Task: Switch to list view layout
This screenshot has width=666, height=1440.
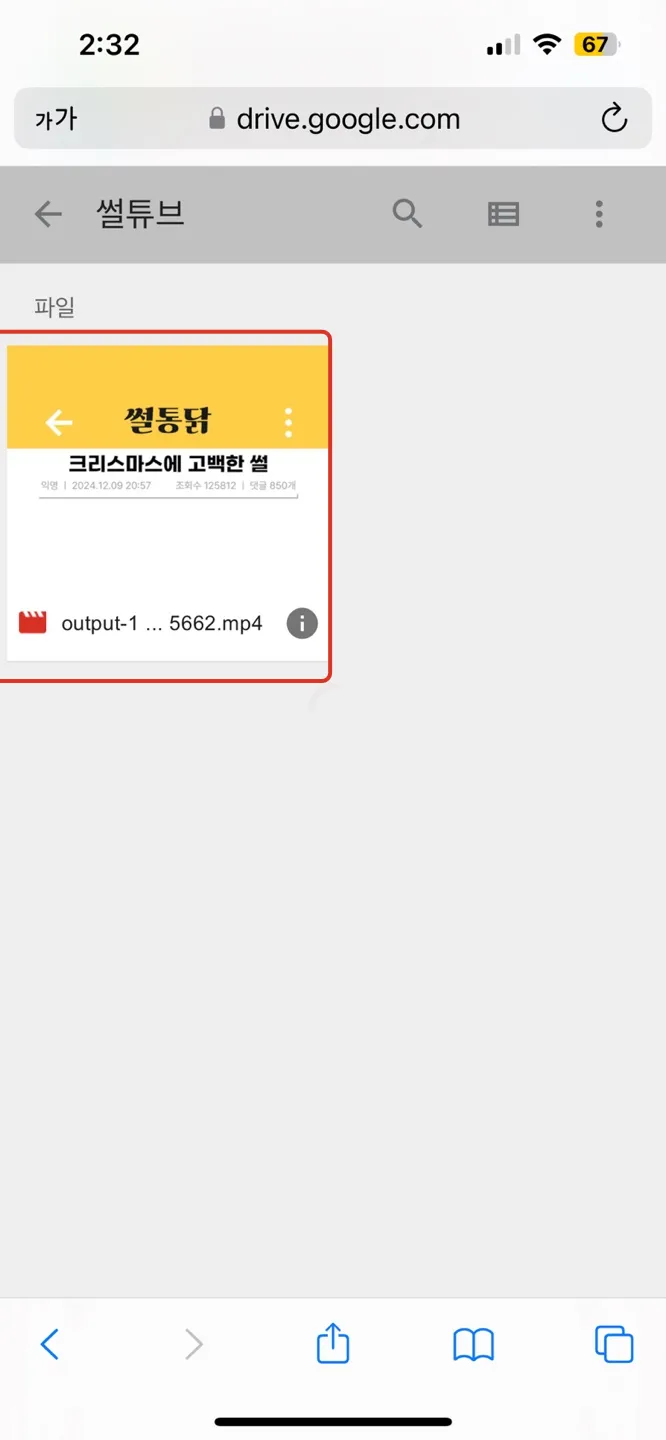Action: tap(503, 214)
